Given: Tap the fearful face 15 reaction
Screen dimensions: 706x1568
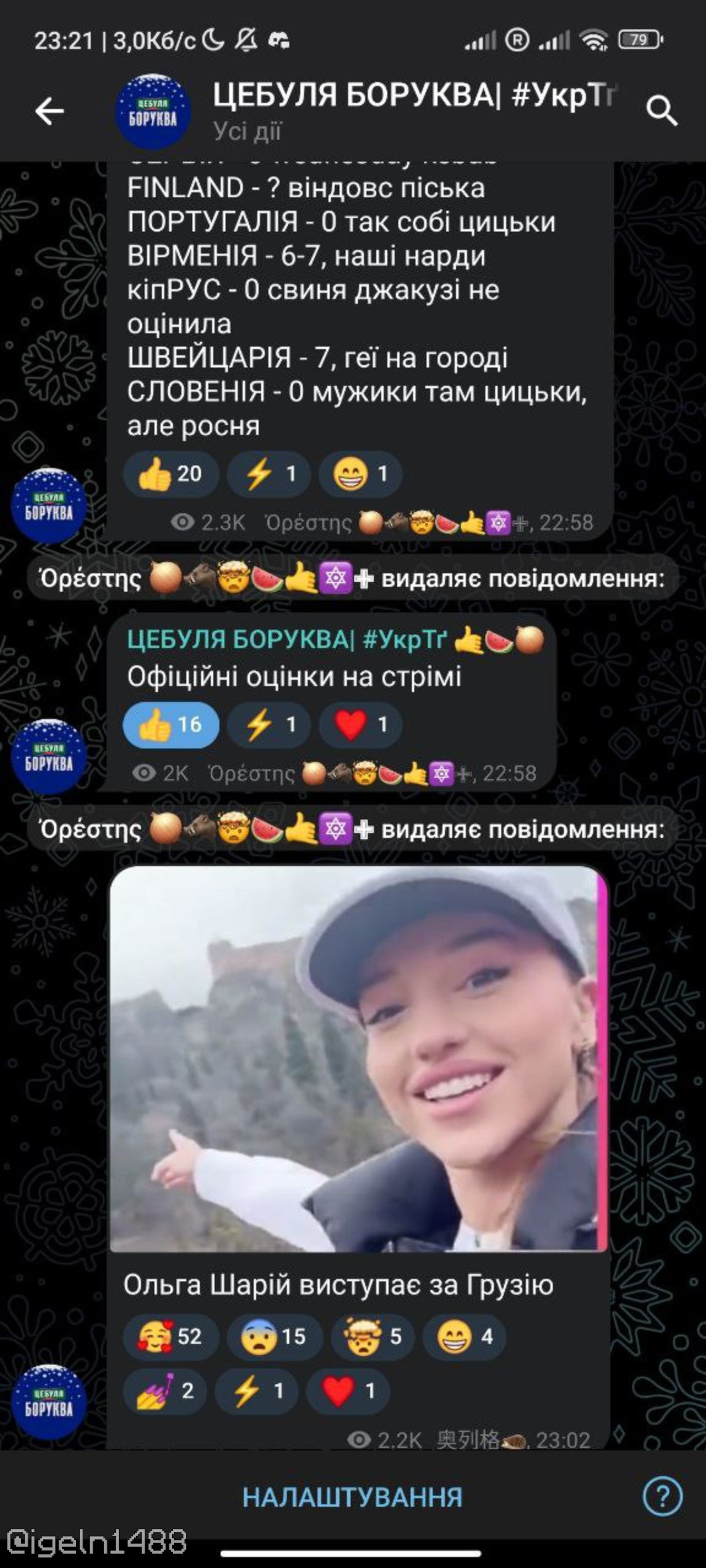Looking at the screenshot, I should pyautogui.click(x=275, y=1336).
